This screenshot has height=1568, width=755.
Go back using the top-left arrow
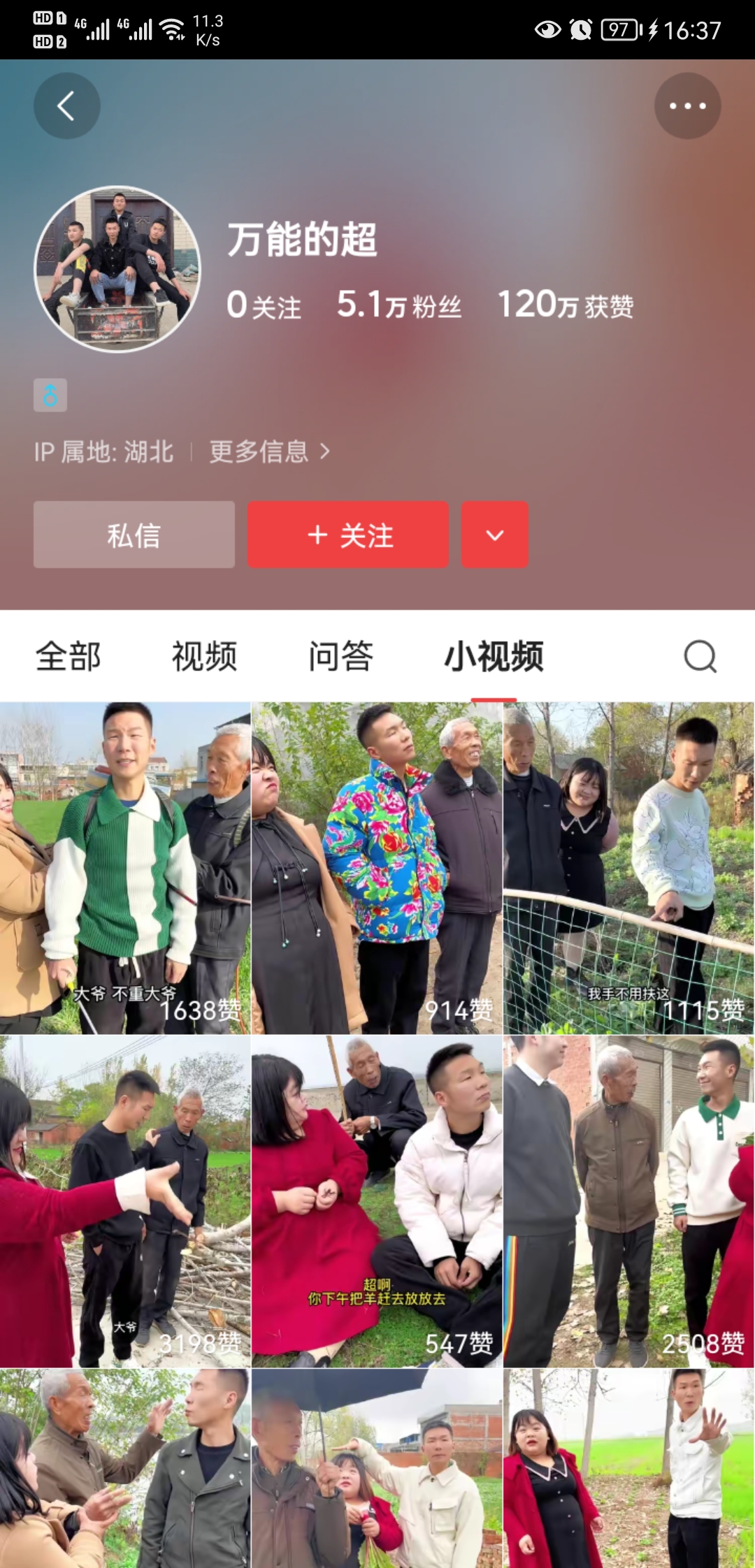[x=66, y=106]
